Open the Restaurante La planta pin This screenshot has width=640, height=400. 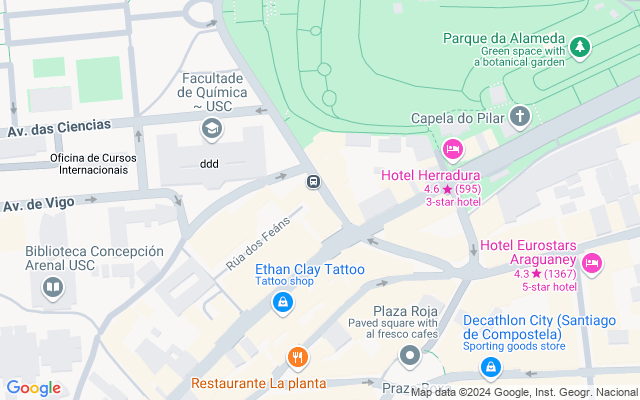297,357
